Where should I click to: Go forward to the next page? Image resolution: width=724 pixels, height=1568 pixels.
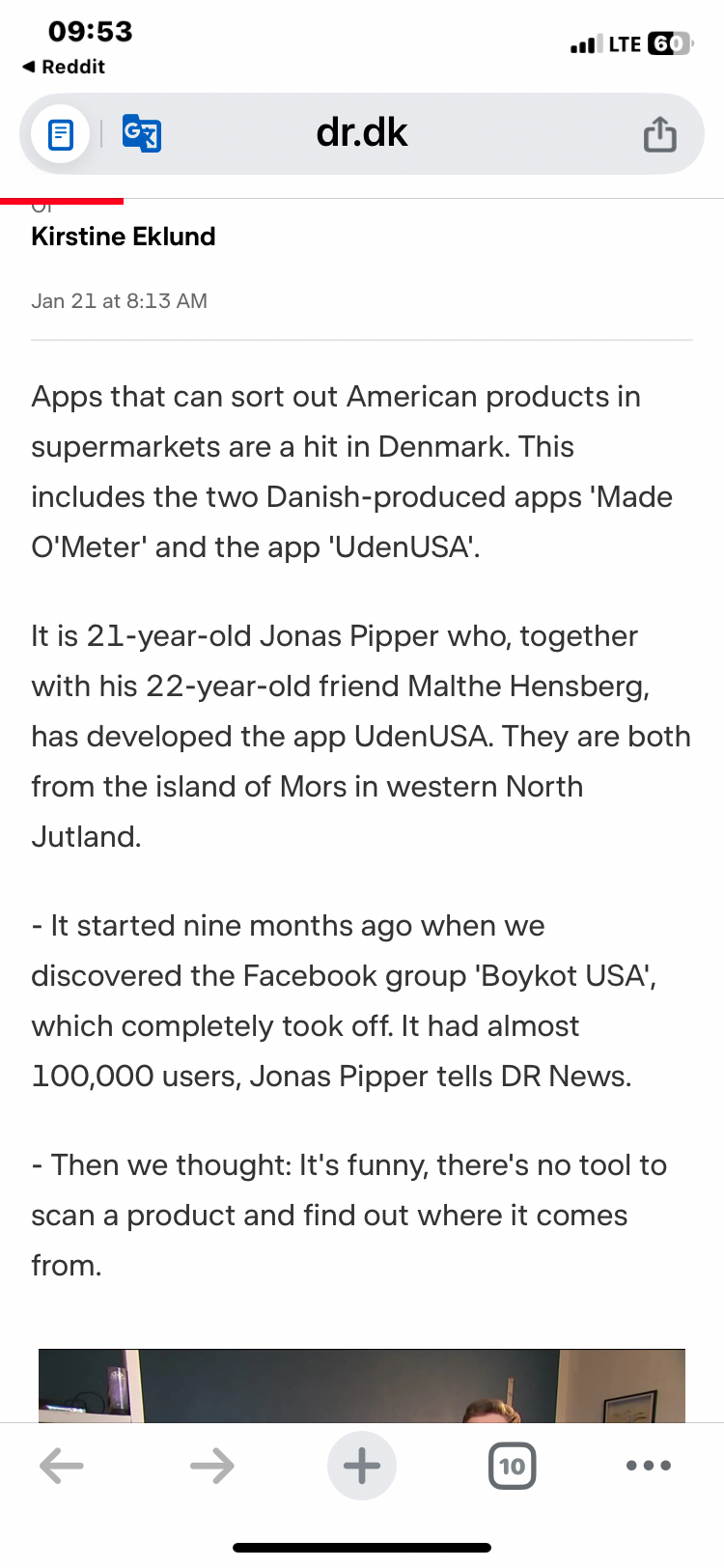coord(211,1466)
